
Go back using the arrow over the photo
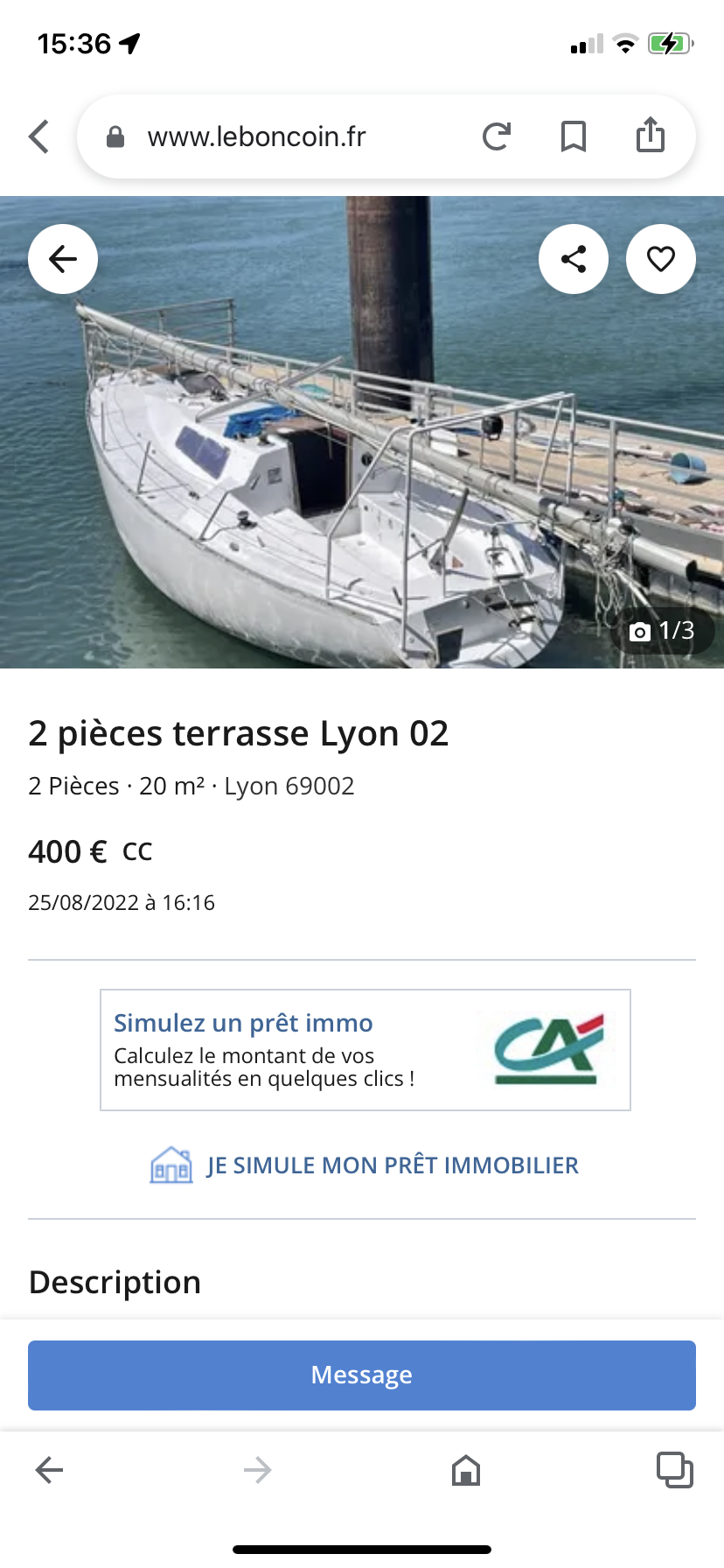pyautogui.click(x=63, y=259)
